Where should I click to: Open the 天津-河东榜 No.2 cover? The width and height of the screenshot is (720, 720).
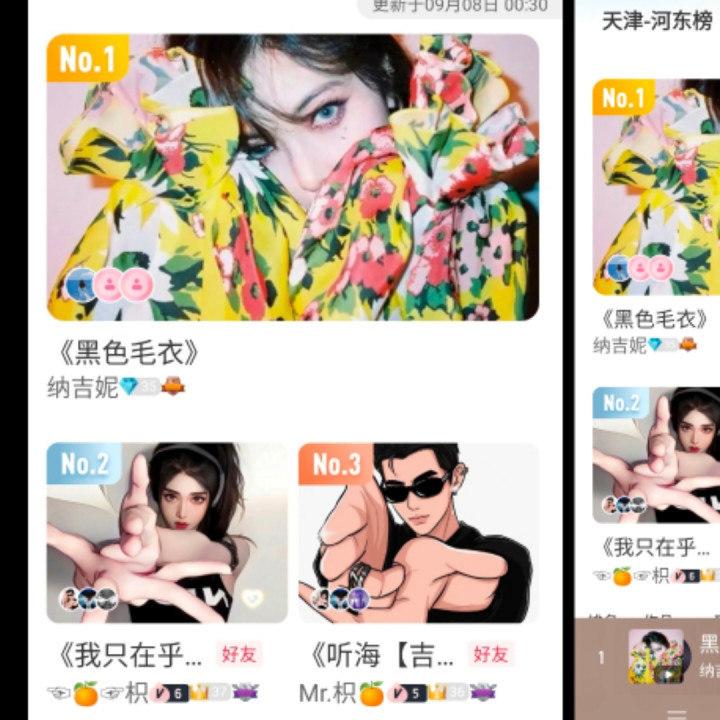(x=655, y=455)
